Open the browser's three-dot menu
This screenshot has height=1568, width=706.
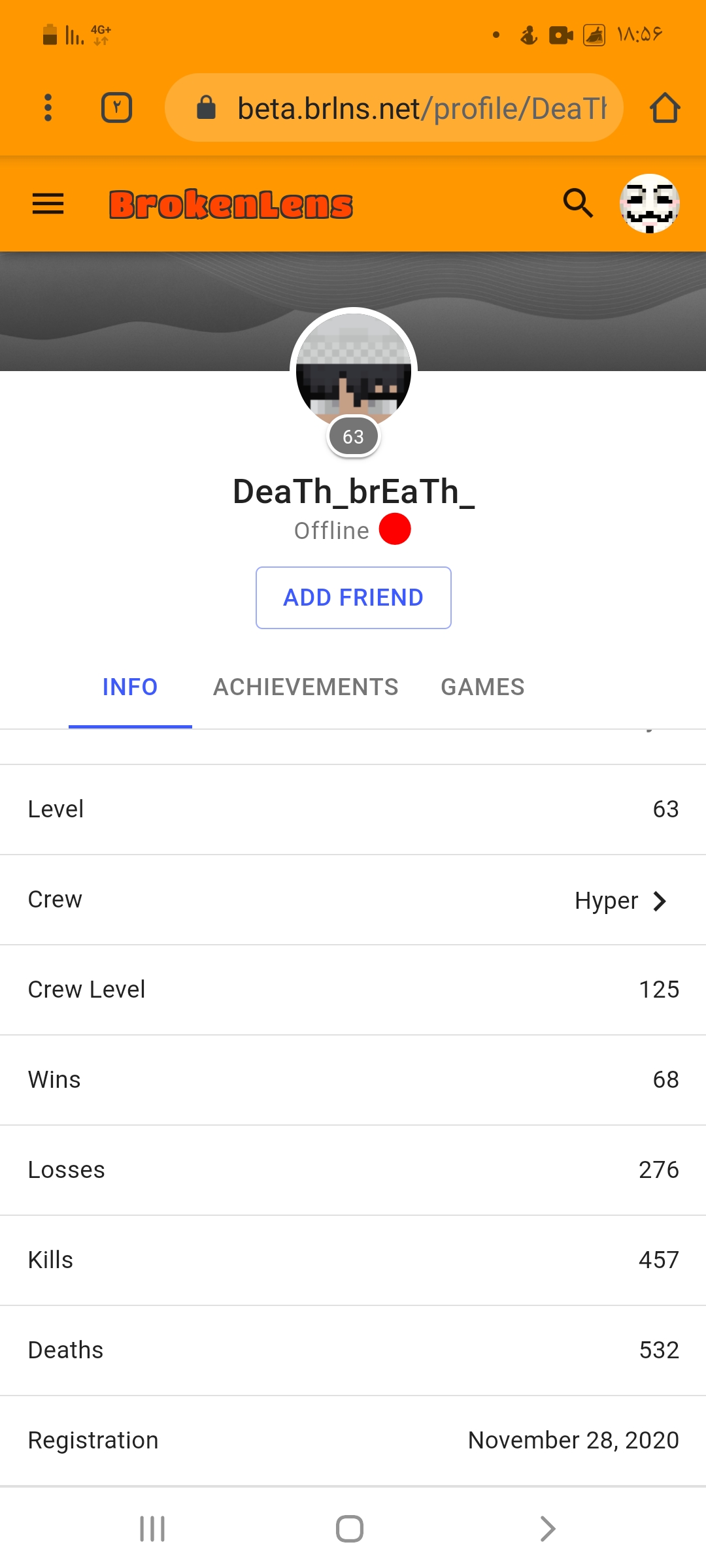point(48,108)
